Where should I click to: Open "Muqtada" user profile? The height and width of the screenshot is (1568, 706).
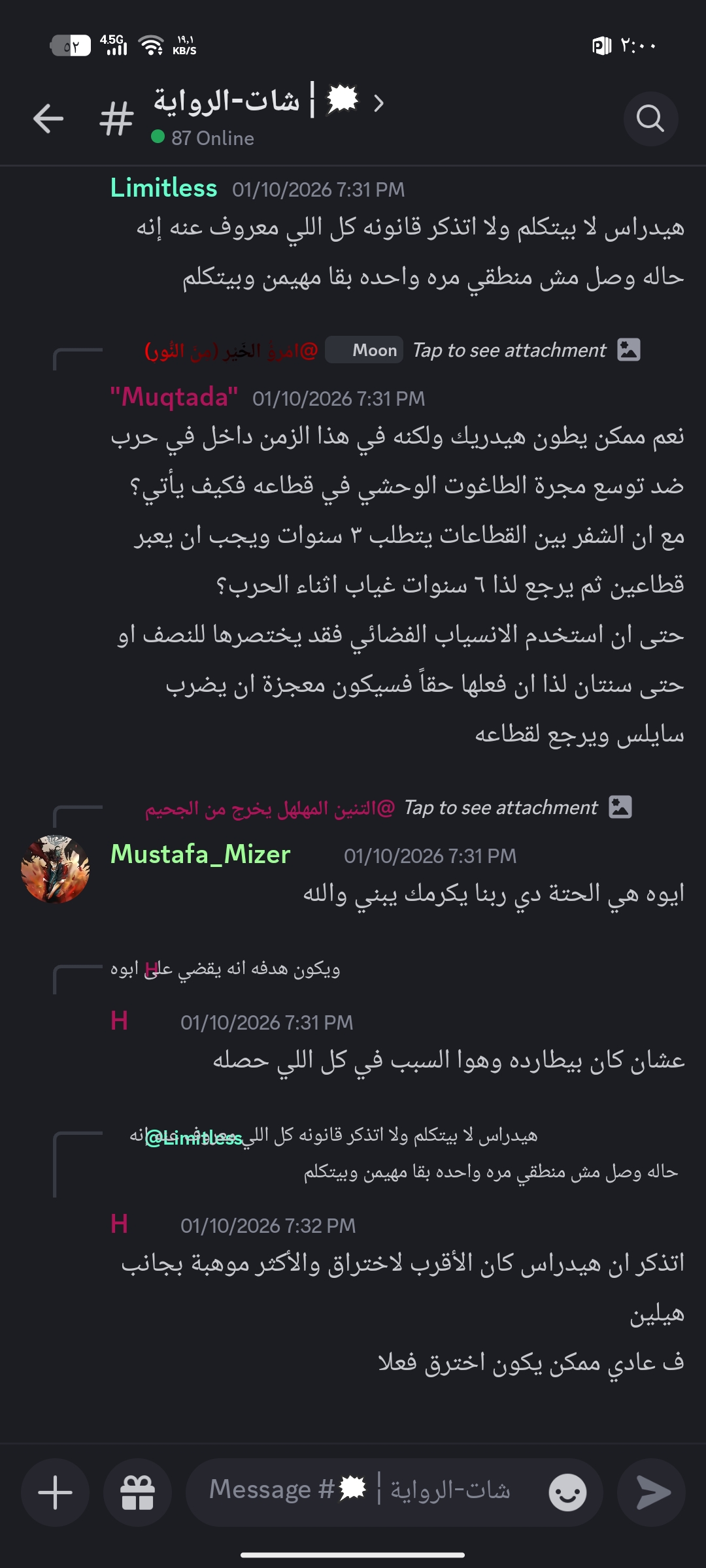pos(174,397)
